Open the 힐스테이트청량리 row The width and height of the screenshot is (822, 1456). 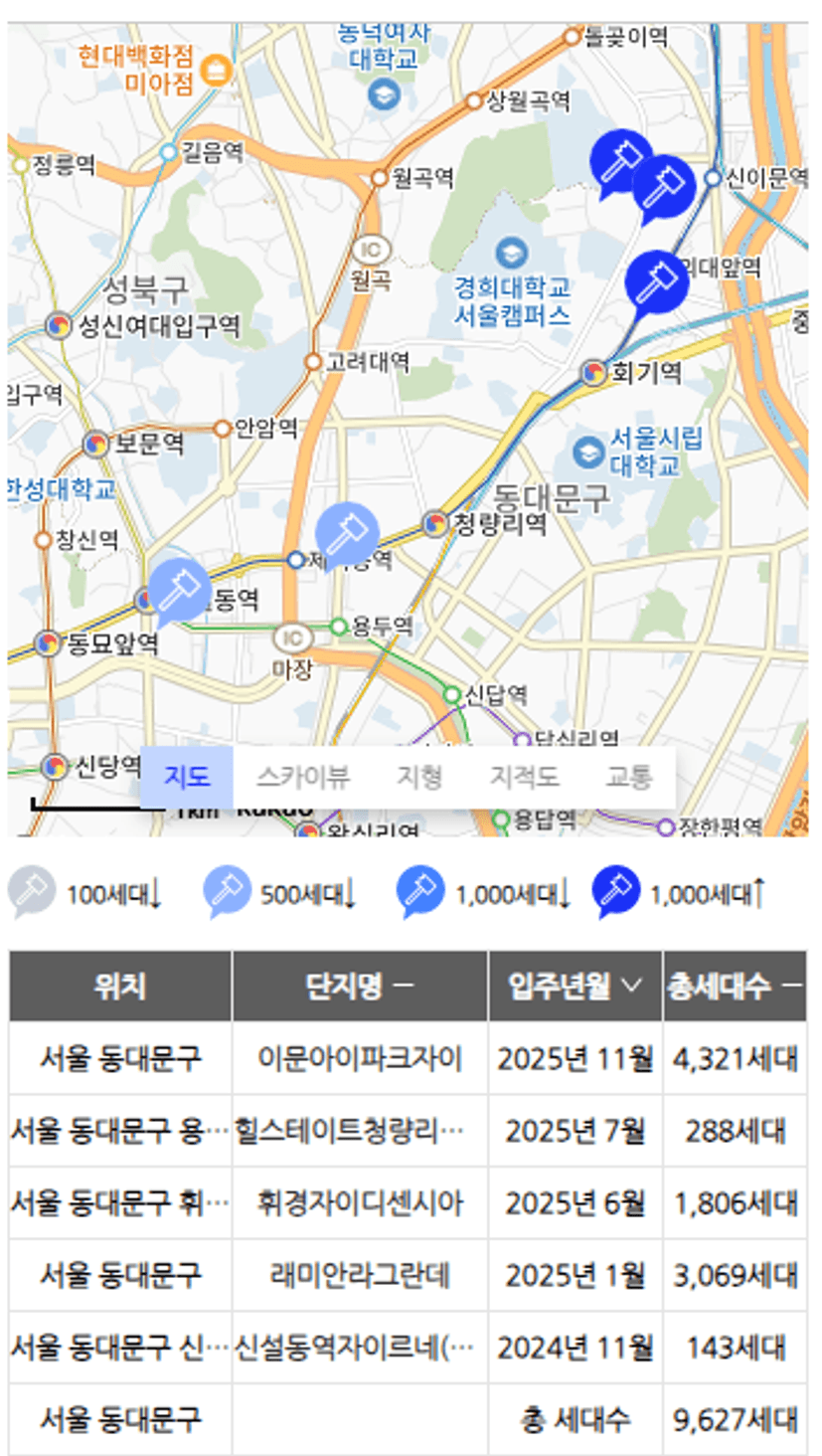(408, 1131)
